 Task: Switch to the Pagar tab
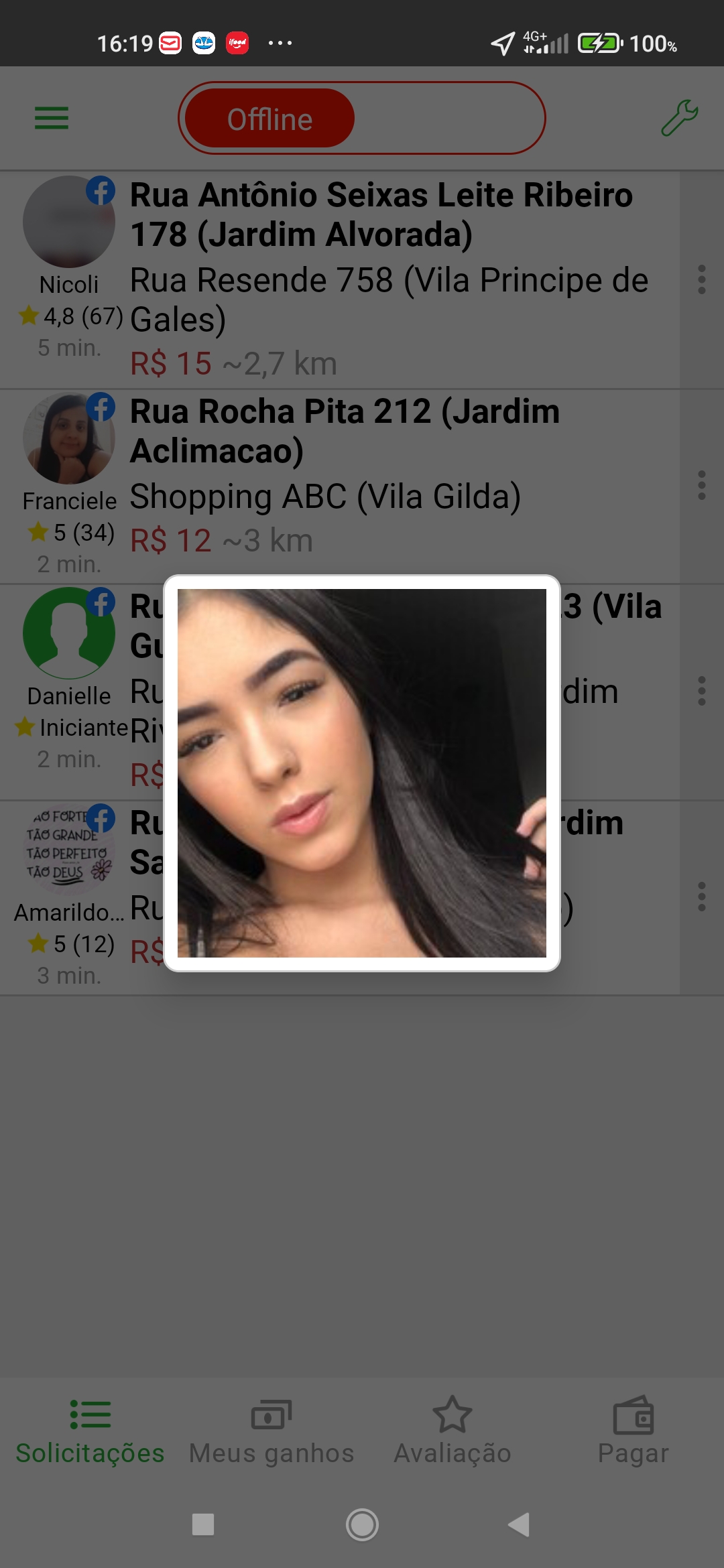(633, 1433)
